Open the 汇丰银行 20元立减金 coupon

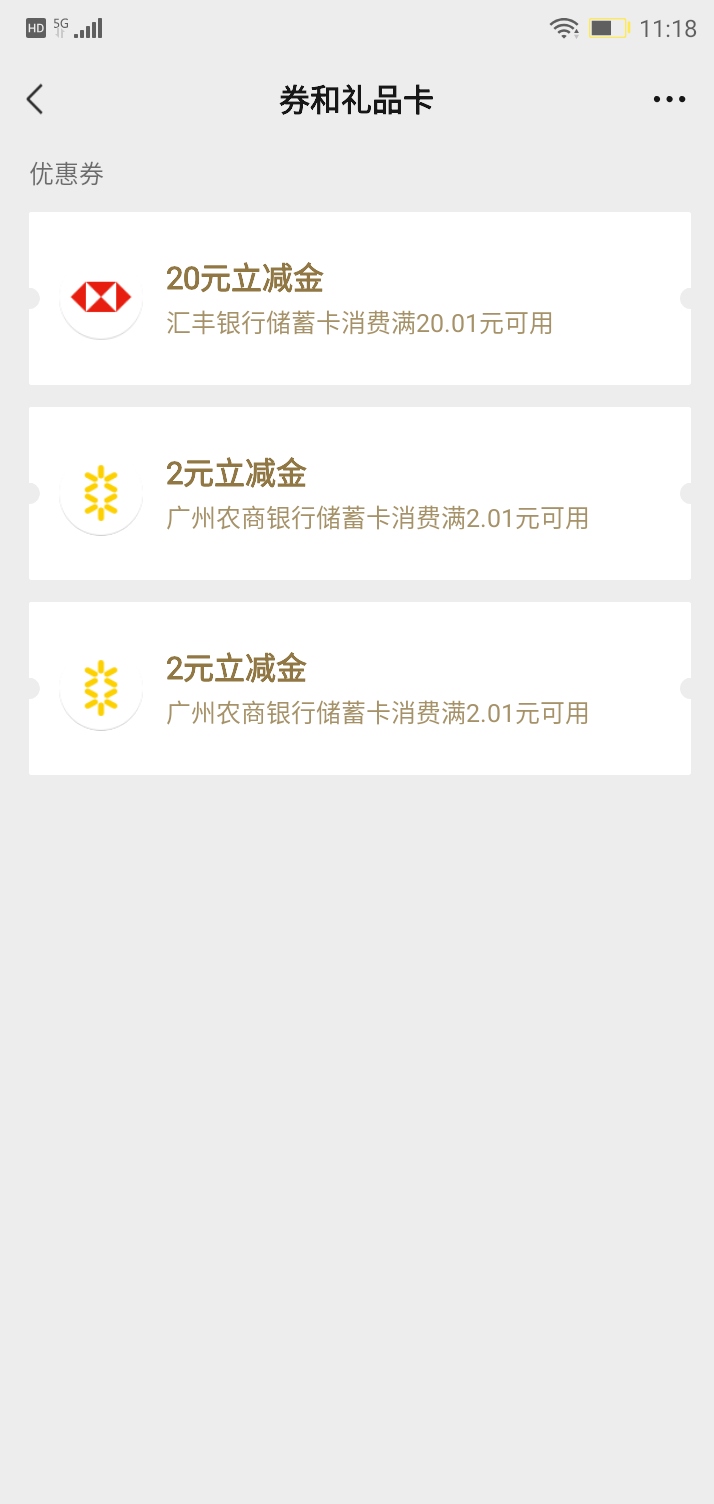[x=359, y=298]
